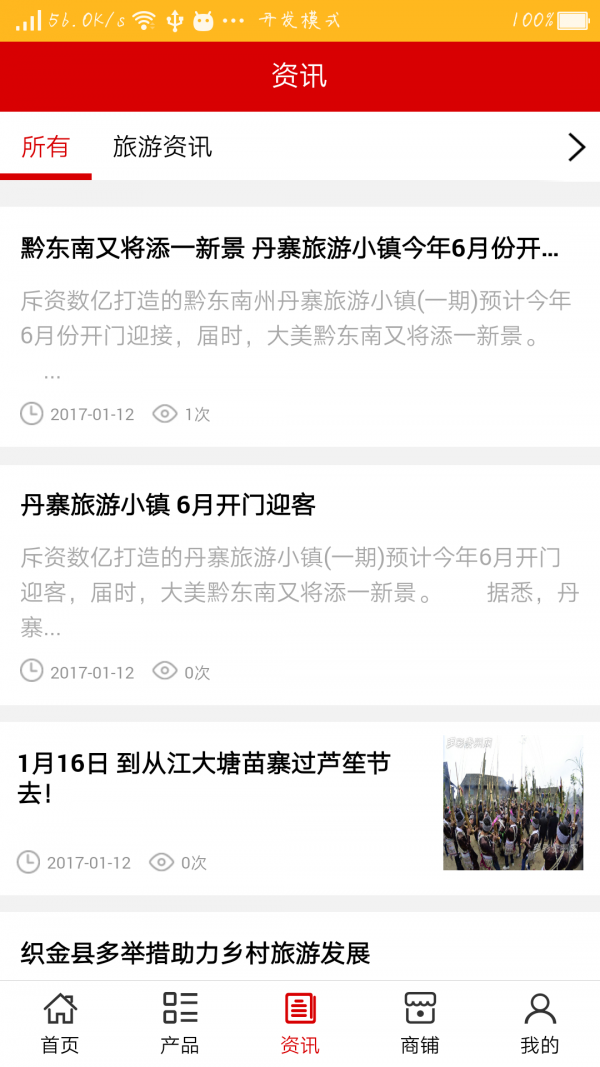600x1067 pixels.
Task: Switch to the 所有 tab
Action: [x=46, y=147]
